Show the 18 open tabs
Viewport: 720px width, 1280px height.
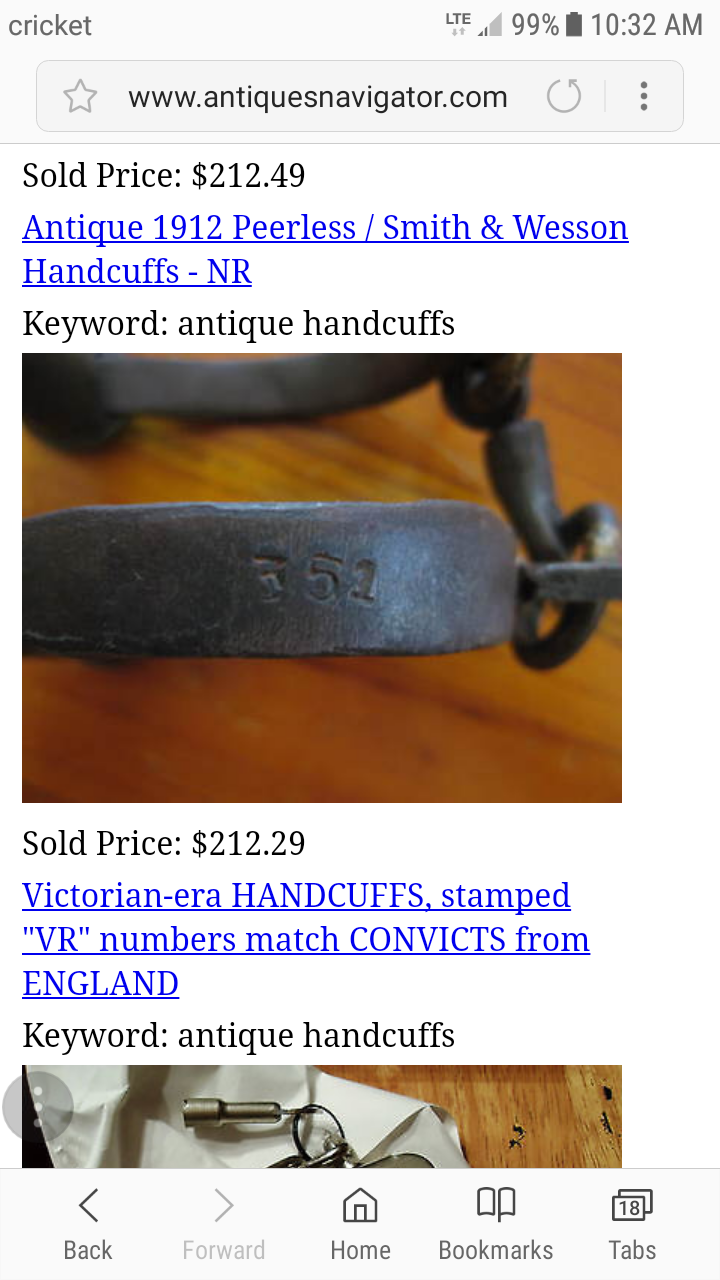[x=632, y=1224]
